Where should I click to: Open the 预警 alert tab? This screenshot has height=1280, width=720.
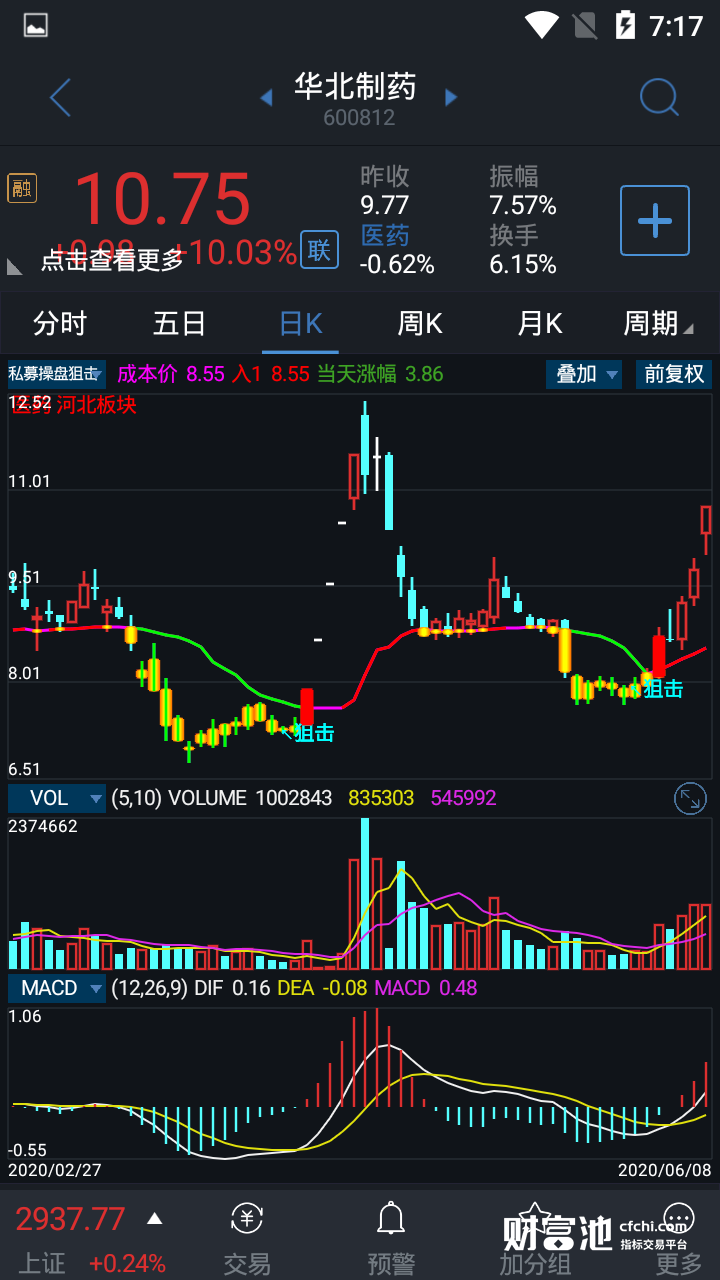[x=390, y=1238]
